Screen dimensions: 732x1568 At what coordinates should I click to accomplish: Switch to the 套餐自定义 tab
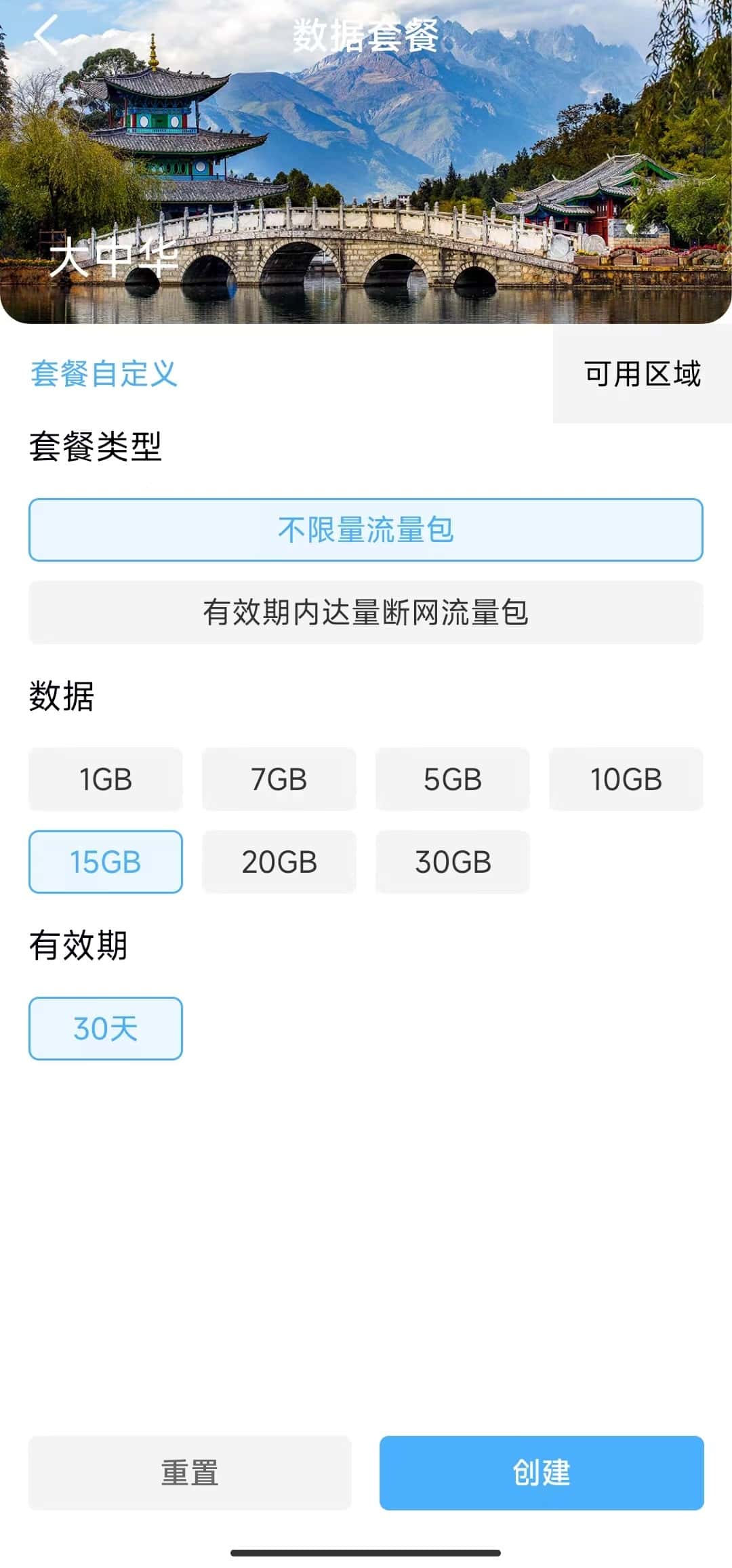pos(104,373)
